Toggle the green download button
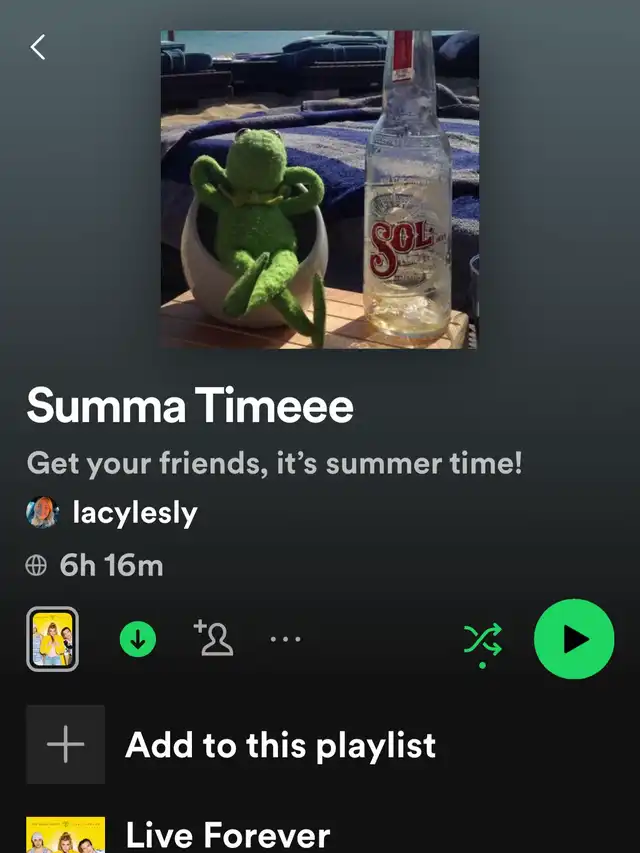This screenshot has width=640, height=853. click(x=138, y=640)
